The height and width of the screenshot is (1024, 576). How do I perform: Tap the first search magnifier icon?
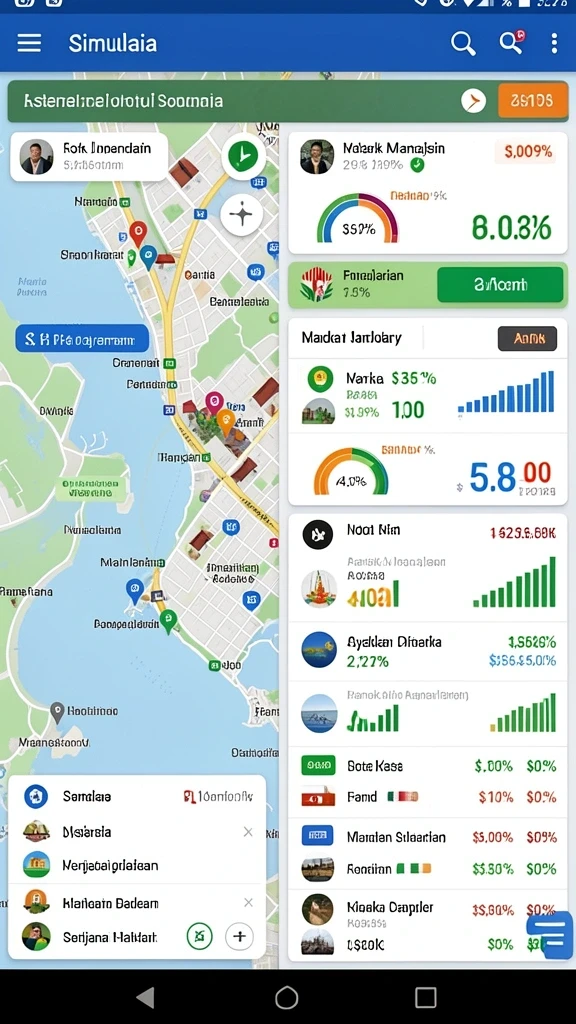point(463,44)
